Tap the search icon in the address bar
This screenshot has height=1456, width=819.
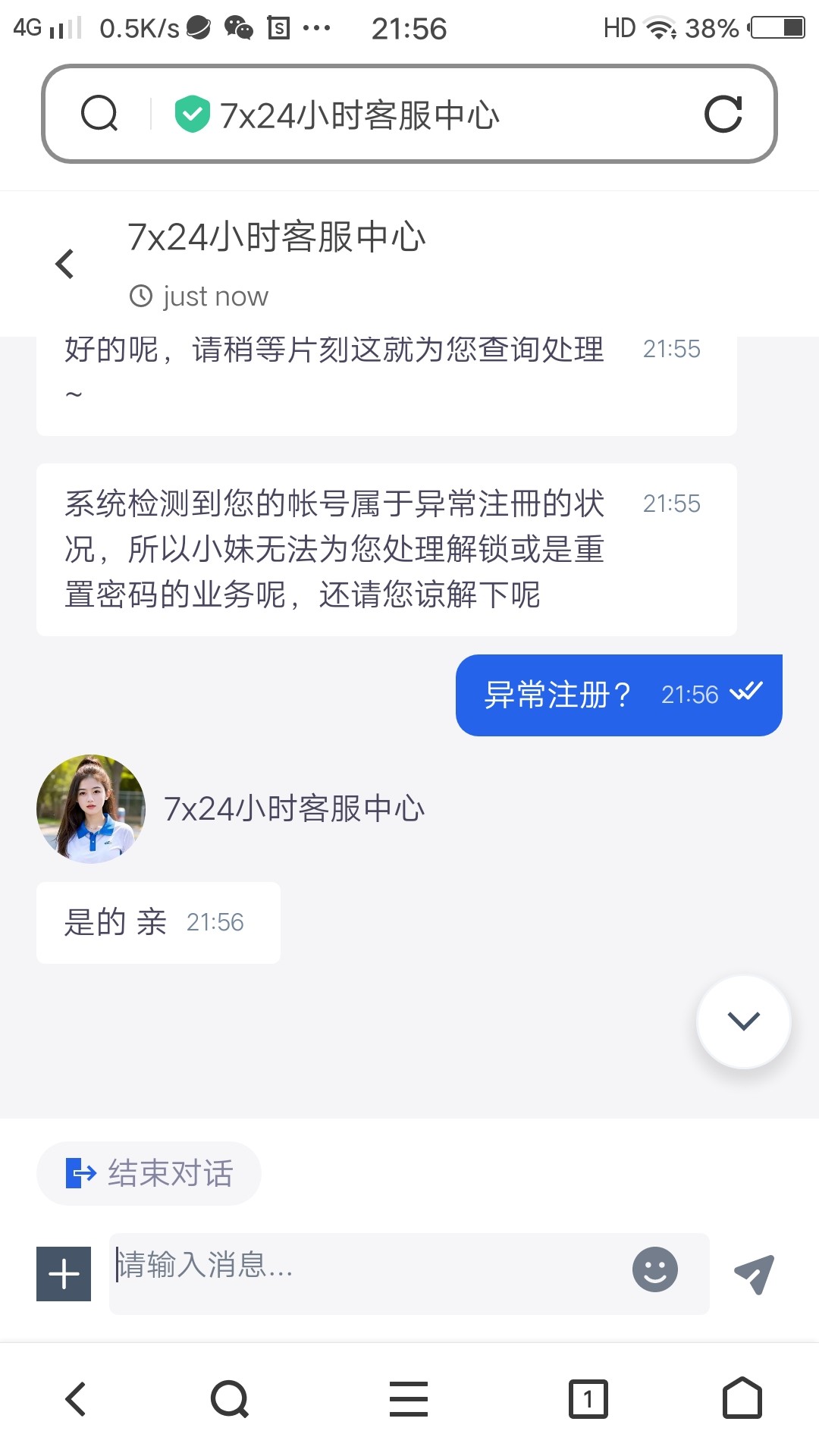[x=99, y=115]
